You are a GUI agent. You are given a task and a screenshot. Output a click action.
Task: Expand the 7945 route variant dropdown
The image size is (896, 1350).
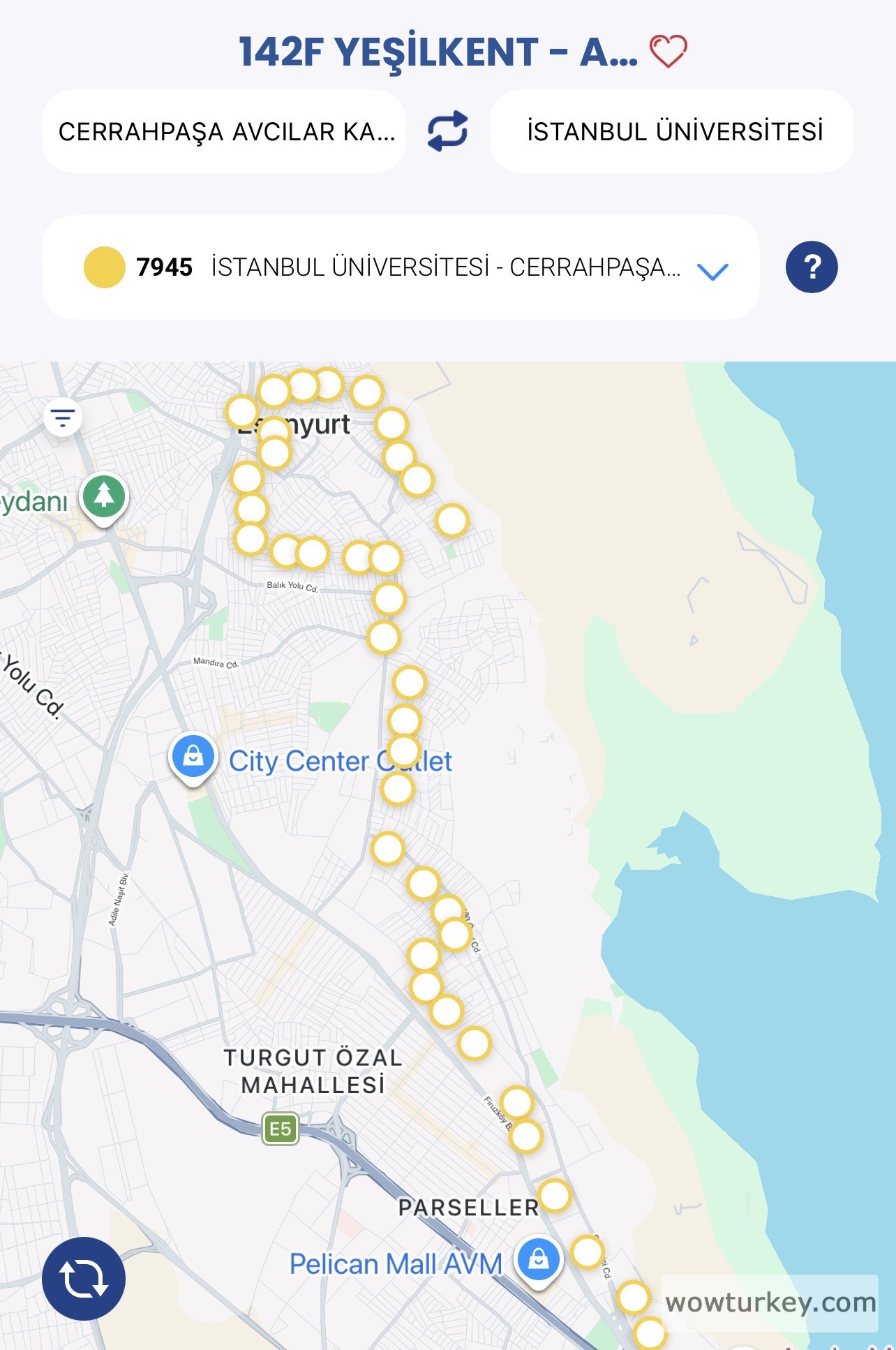click(x=712, y=271)
